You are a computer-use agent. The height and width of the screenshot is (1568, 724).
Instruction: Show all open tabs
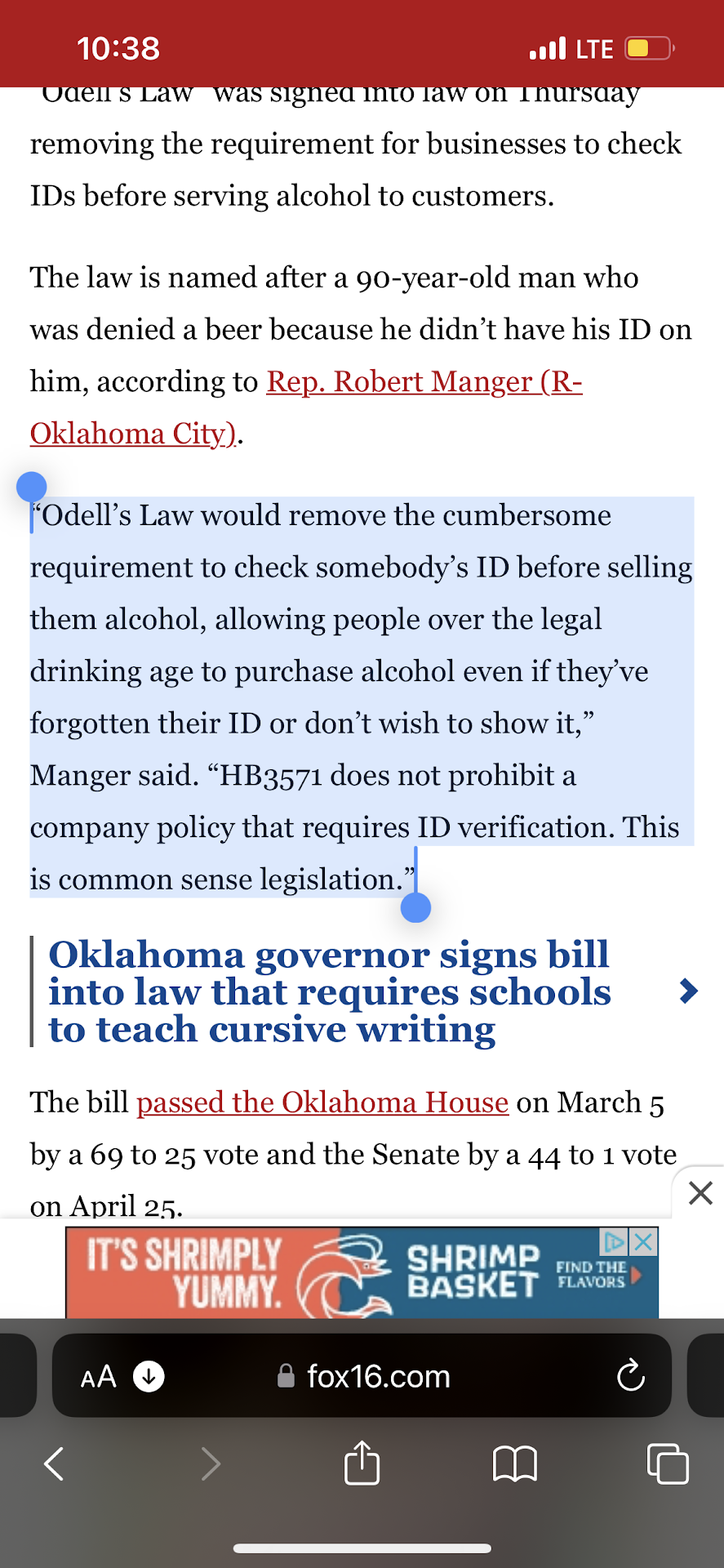pos(667,1463)
